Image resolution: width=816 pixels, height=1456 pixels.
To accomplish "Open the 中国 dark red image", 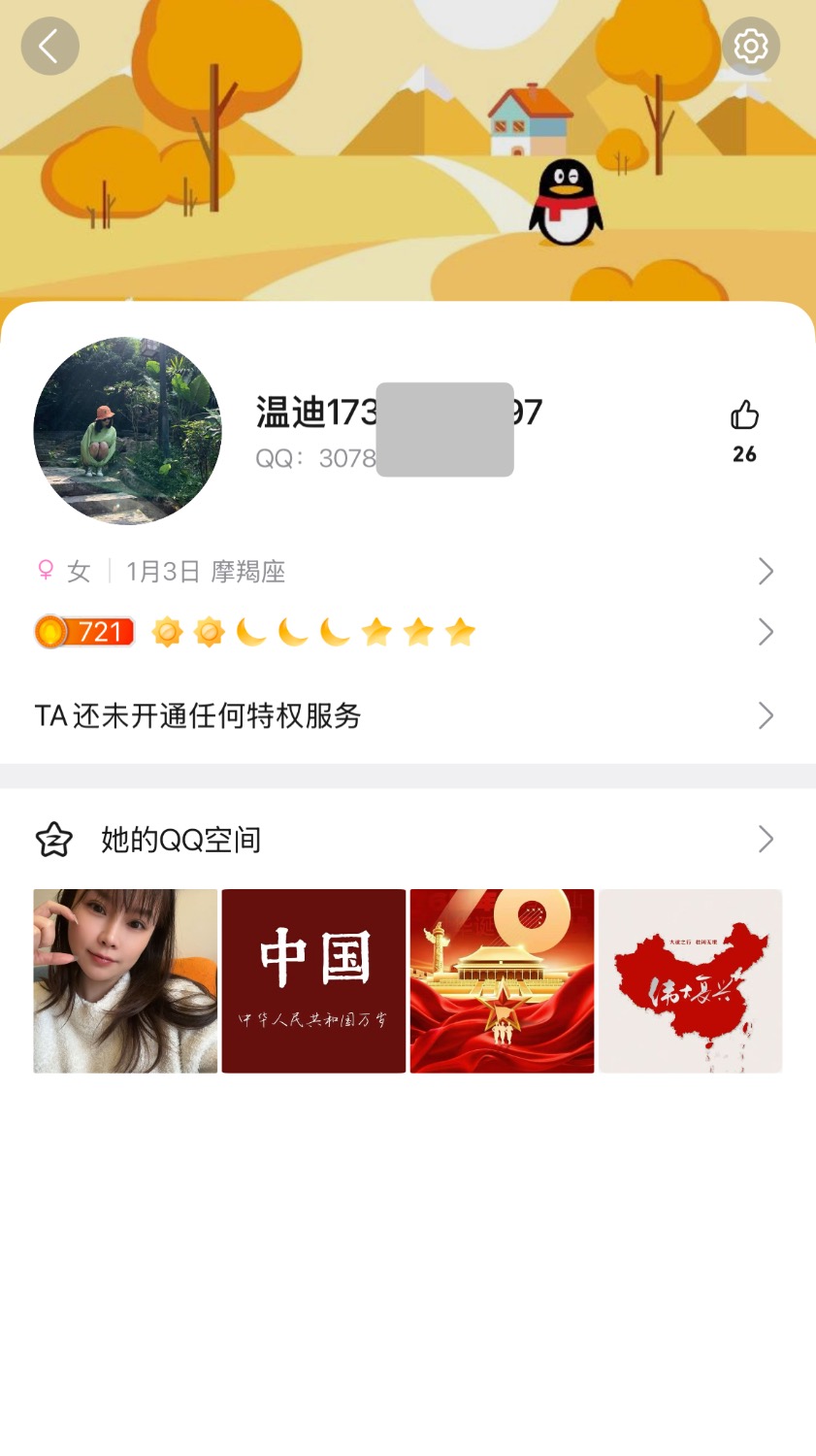I will (x=313, y=980).
